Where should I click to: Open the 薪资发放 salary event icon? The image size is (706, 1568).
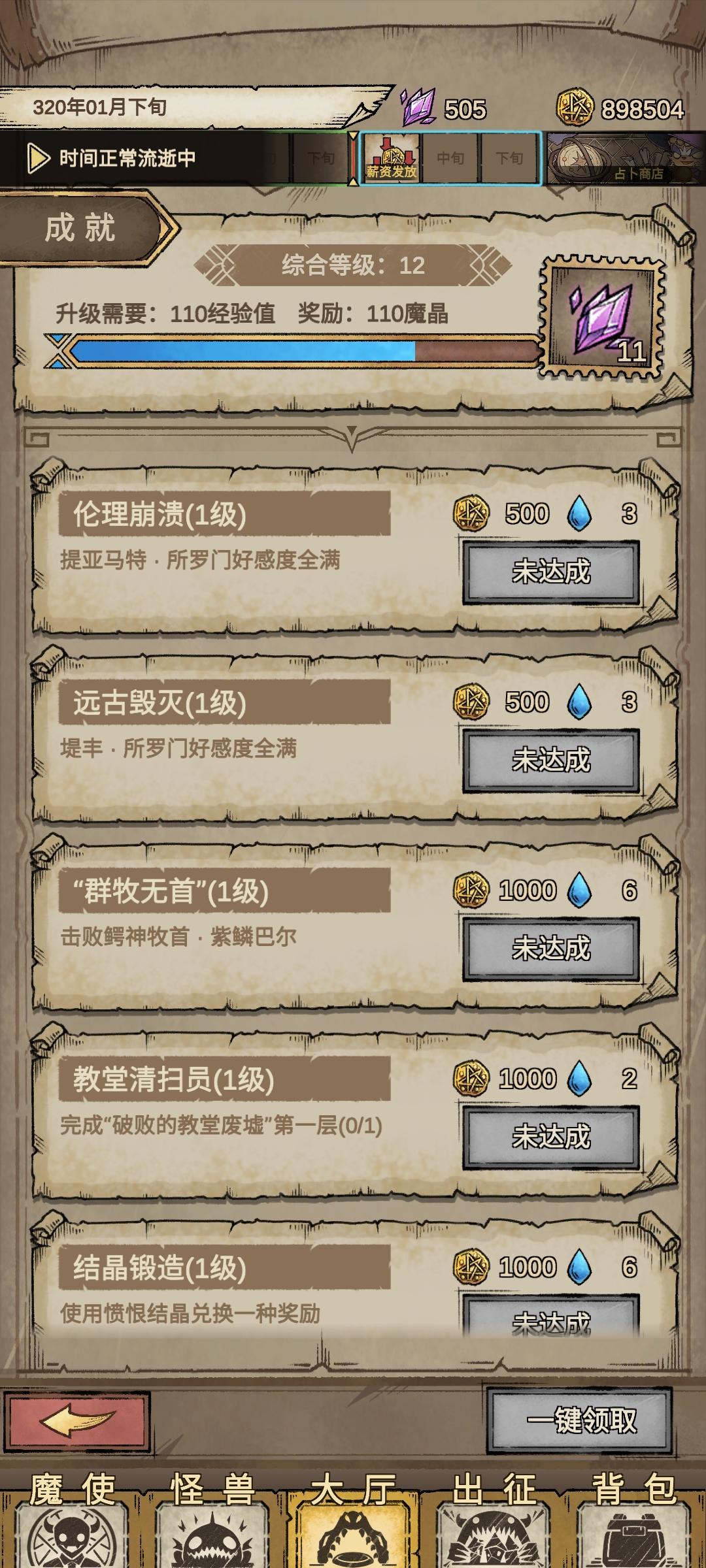click(390, 159)
